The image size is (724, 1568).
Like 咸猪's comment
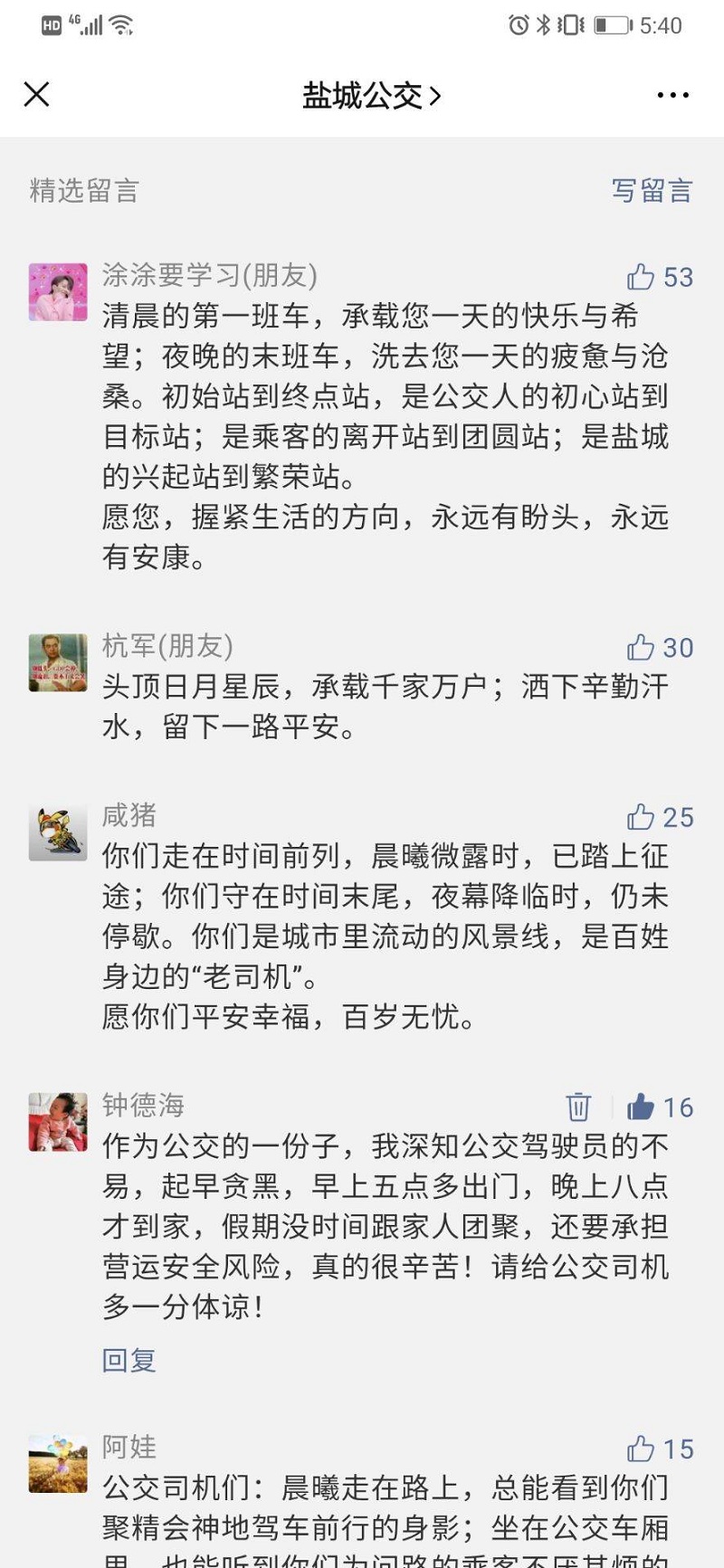(x=642, y=817)
